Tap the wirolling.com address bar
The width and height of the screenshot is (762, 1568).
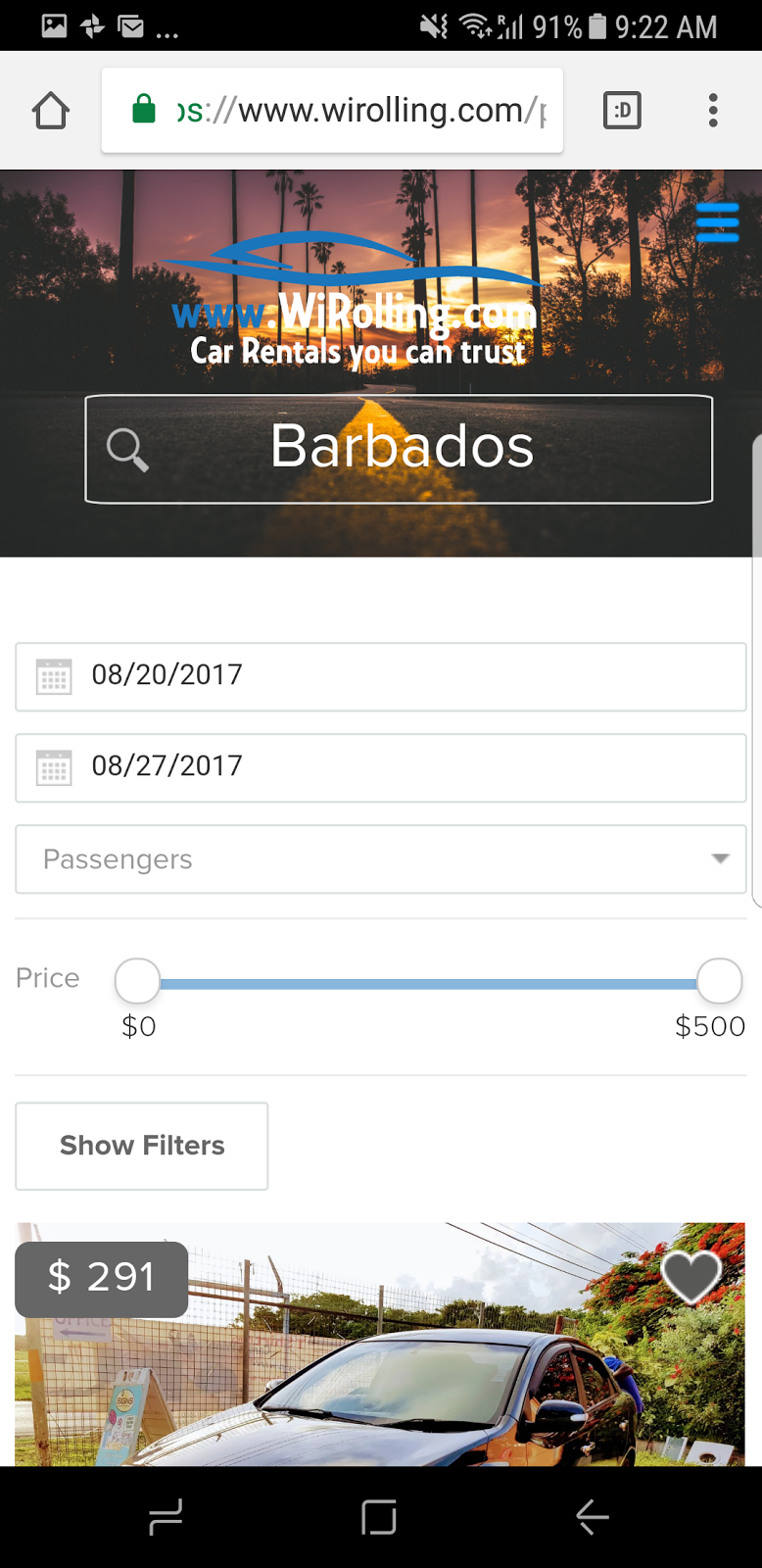coord(332,110)
